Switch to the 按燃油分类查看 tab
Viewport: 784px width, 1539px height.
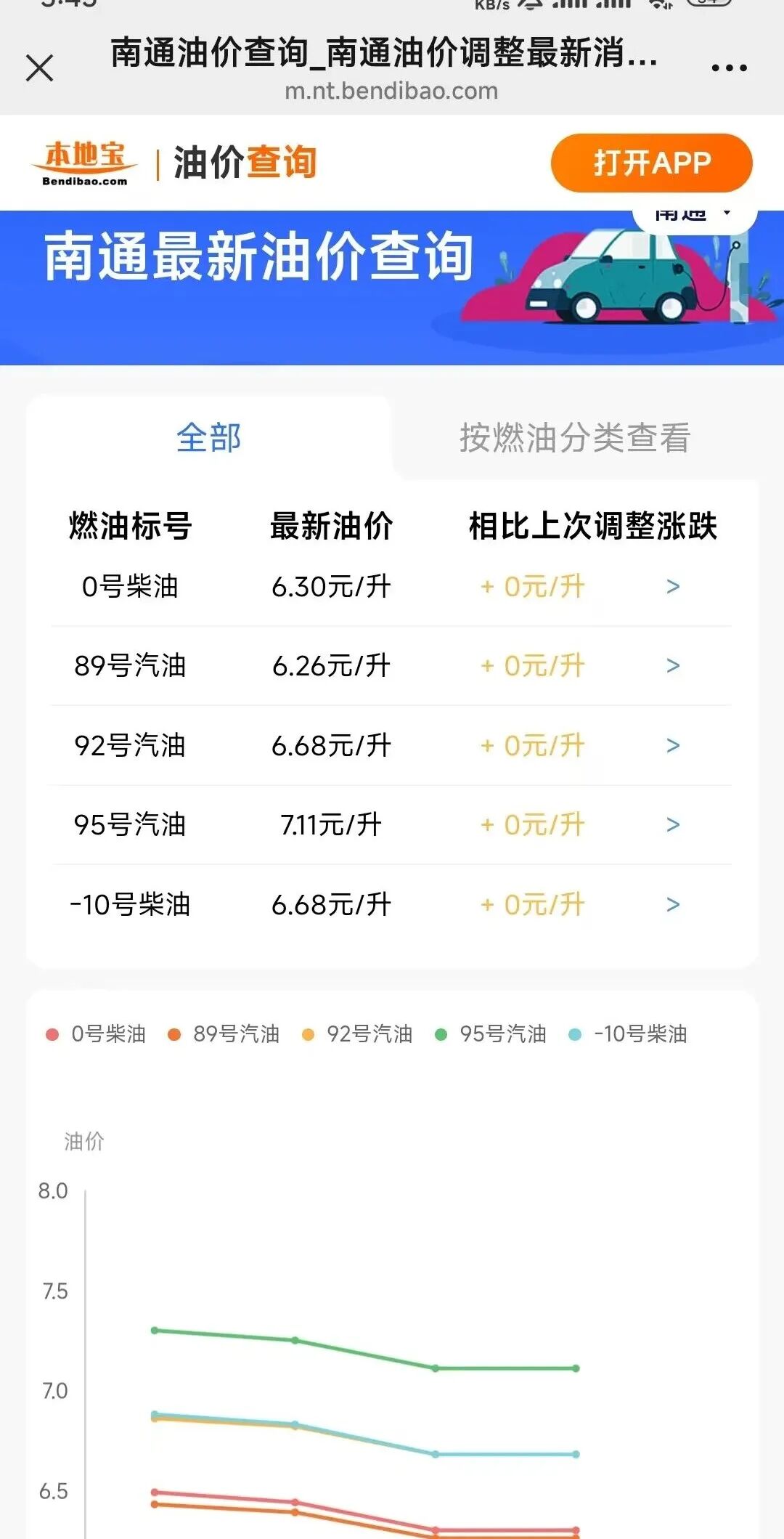pyautogui.click(x=576, y=436)
